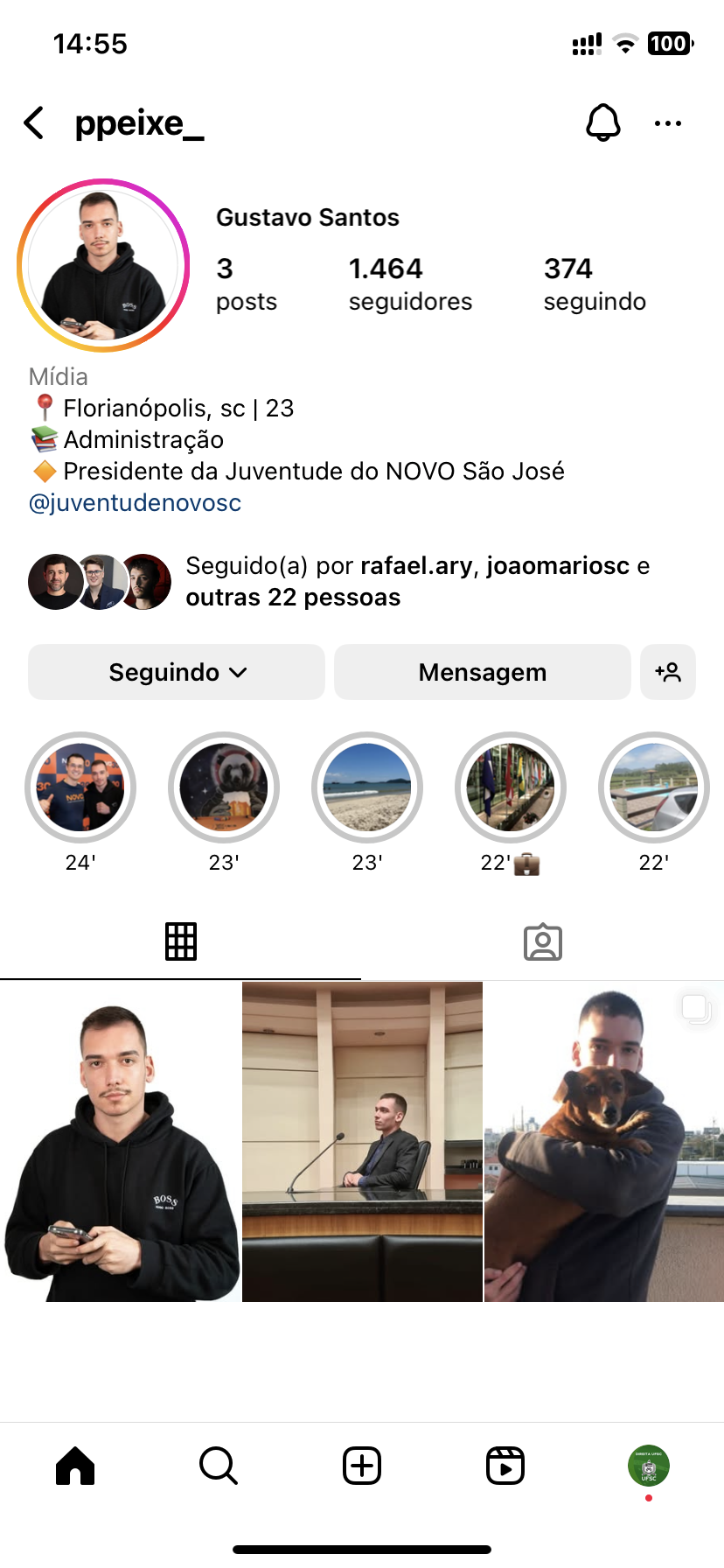Image resolution: width=724 pixels, height=1568 pixels.
Task: Open the post with the microphone desk
Action: coord(362,1141)
